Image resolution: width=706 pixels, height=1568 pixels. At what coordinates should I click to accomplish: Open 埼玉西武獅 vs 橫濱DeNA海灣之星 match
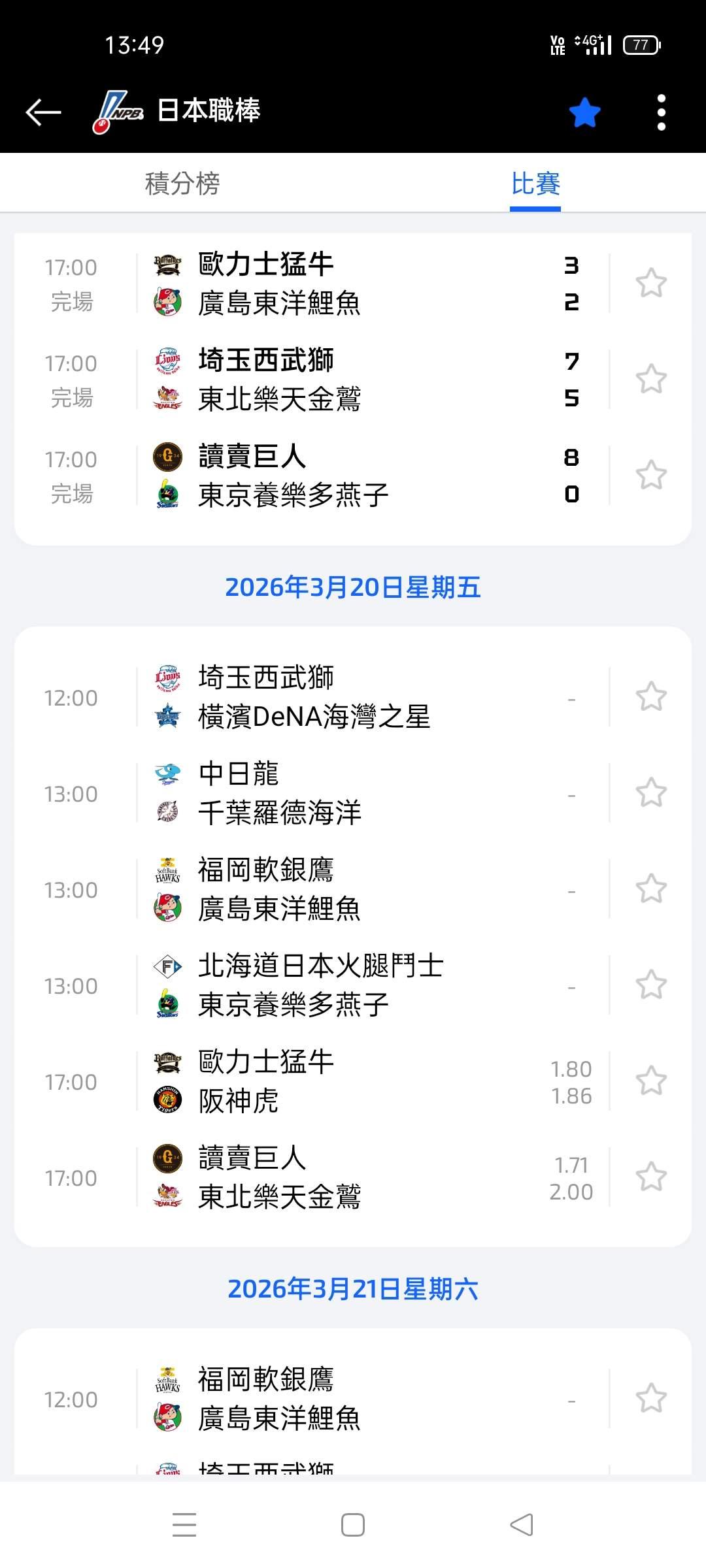click(353, 697)
